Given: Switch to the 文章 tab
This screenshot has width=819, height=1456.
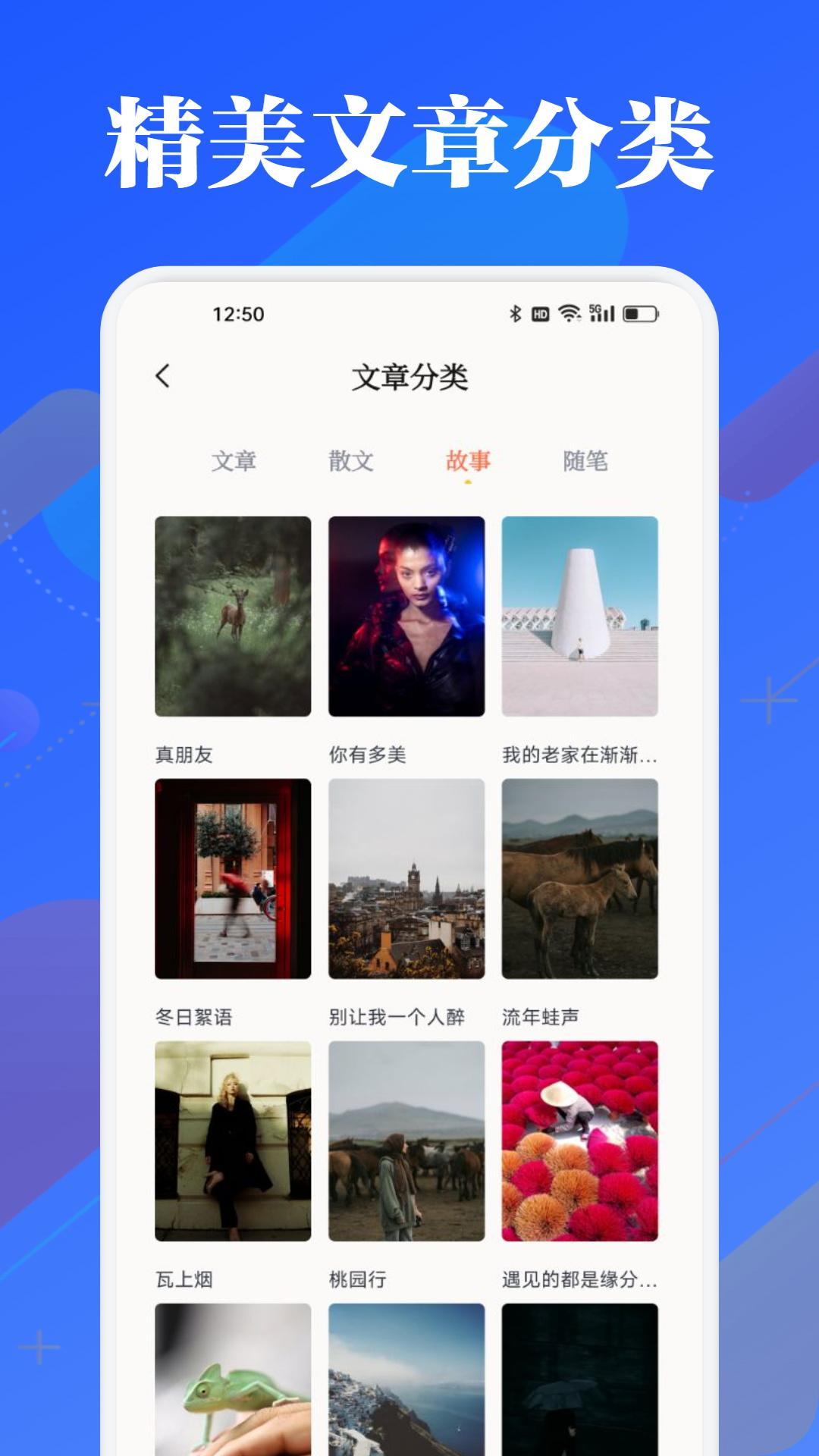Looking at the screenshot, I should click(x=237, y=459).
